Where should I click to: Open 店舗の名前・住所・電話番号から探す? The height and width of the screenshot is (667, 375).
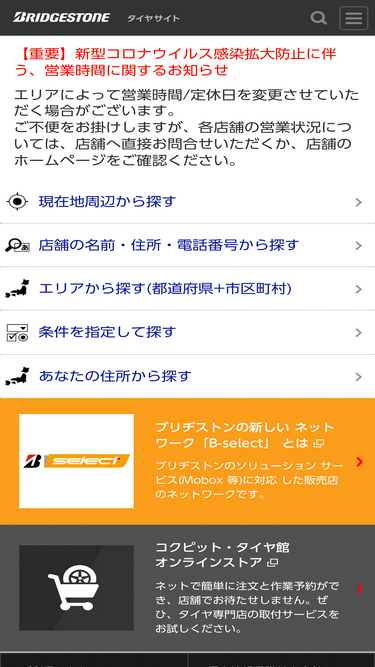click(188, 245)
